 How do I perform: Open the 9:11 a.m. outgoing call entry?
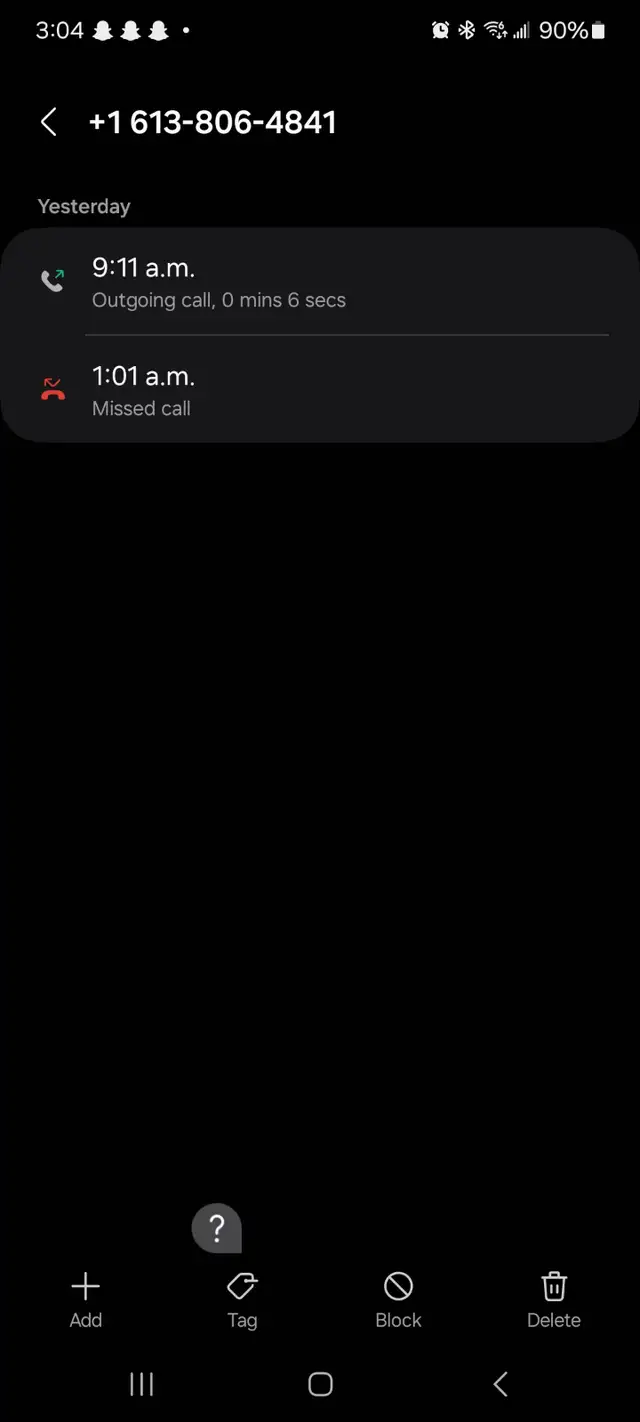click(x=320, y=282)
